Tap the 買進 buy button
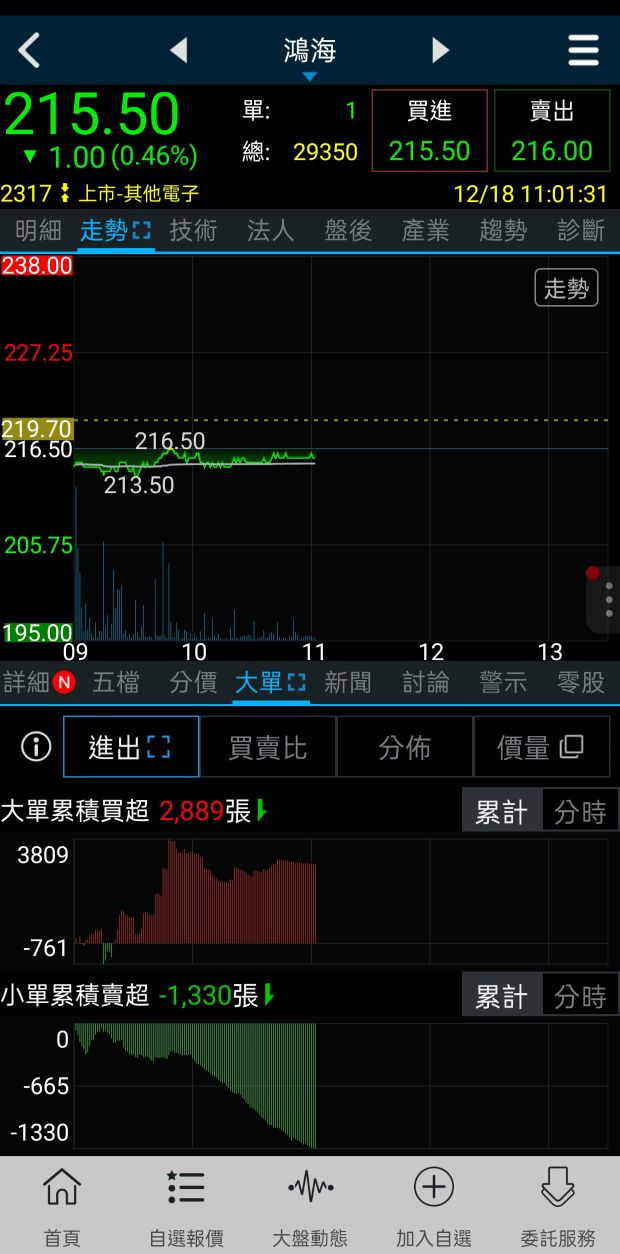Screen dimensions: 620x1254 (x=429, y=131)
